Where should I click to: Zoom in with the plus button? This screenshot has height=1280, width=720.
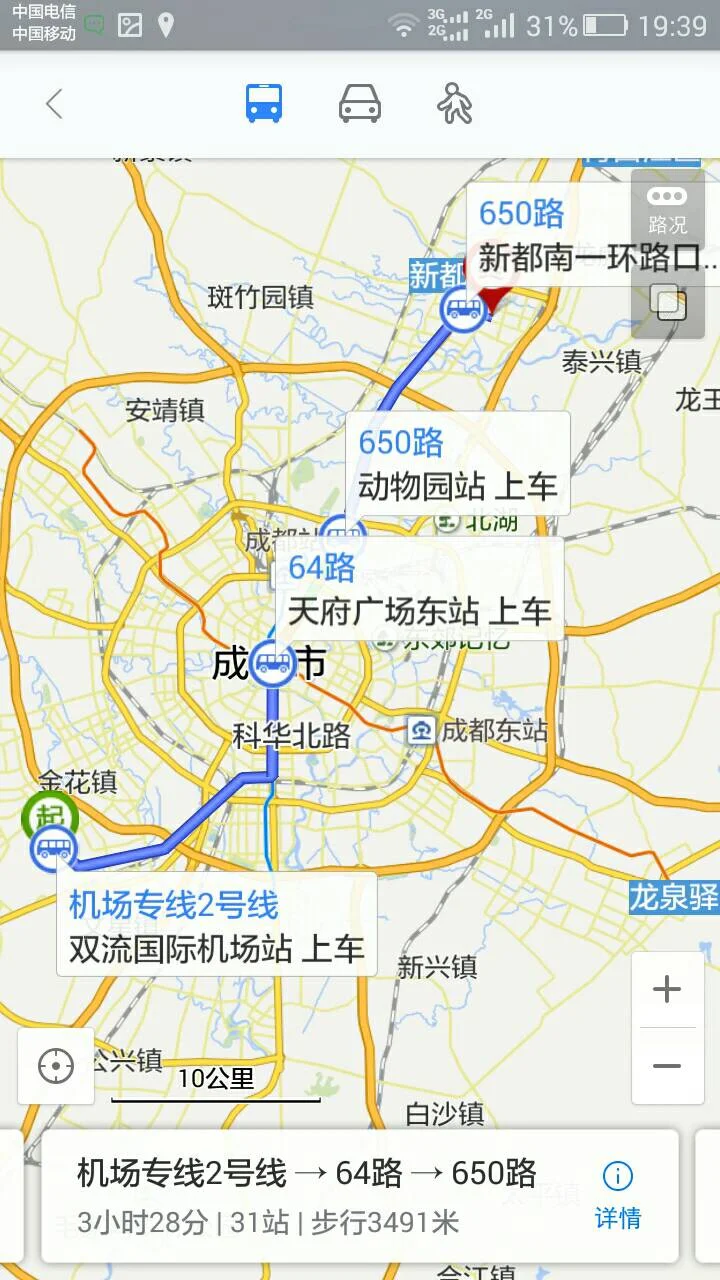[668, 989]
